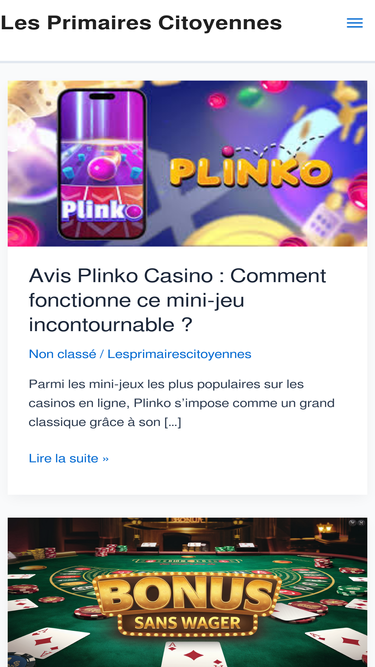This screenshot has width=375, height=667.
Task: Open the Bonus Sans Wager article image
Action: click(x=188, y=592)
